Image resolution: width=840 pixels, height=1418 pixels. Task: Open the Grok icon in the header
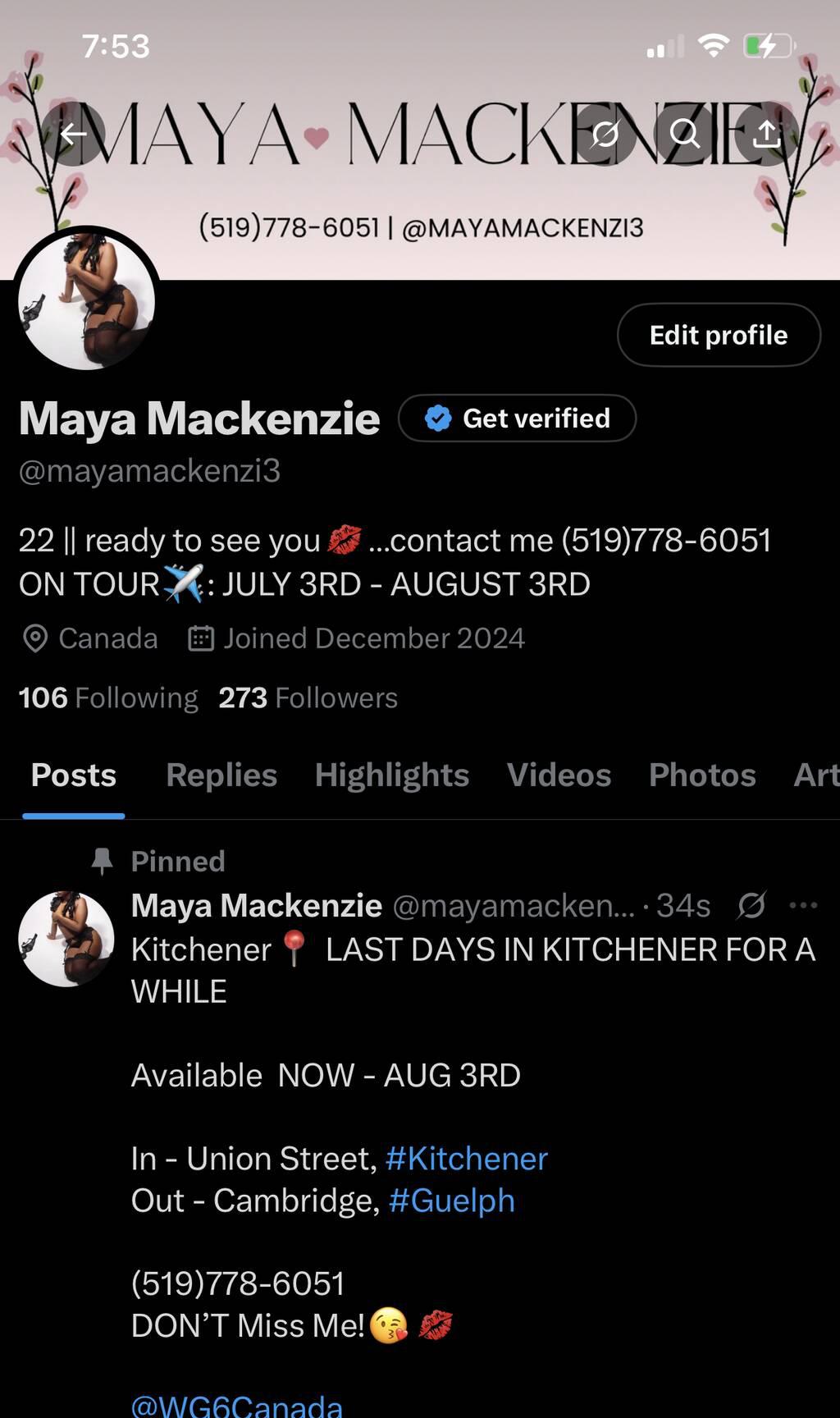[x=605, y=134]
